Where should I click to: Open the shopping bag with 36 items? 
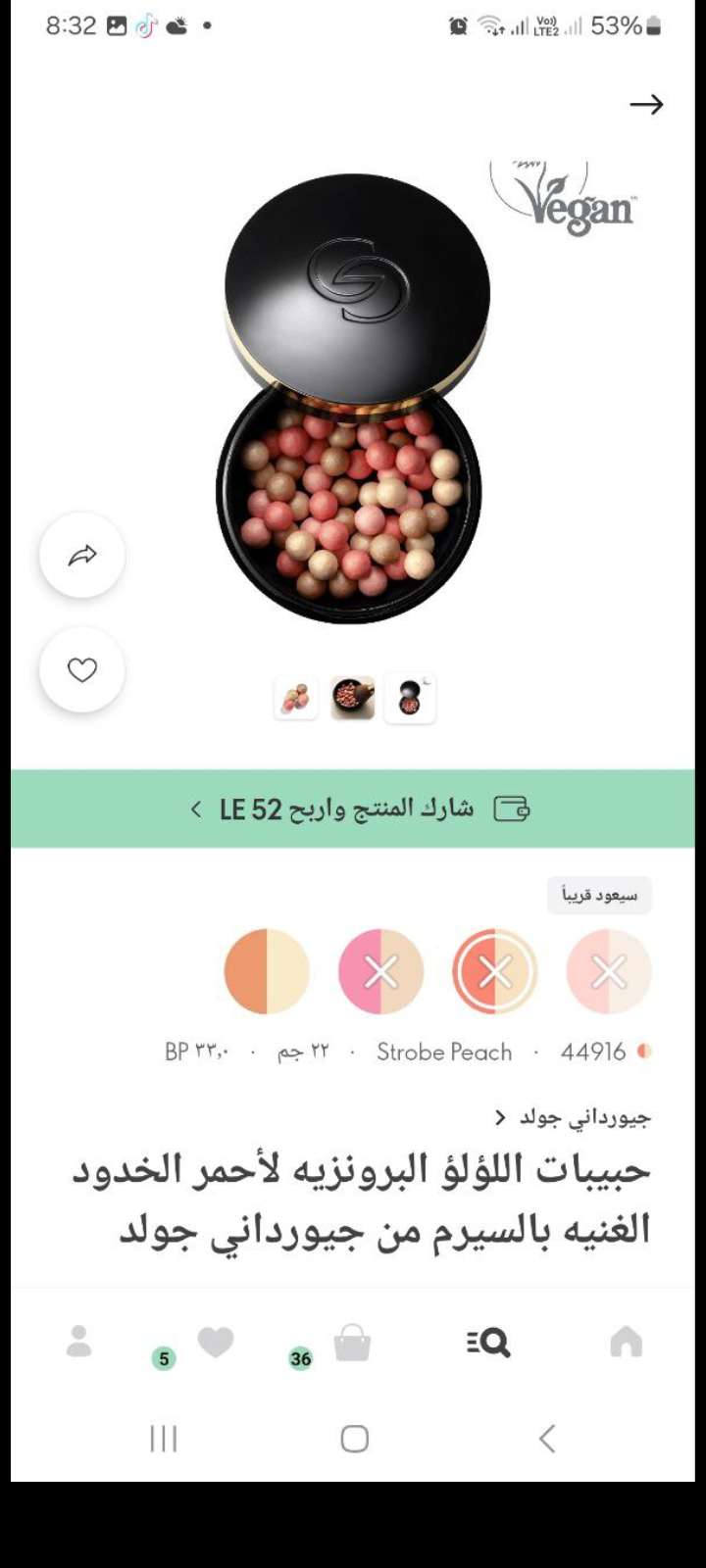[351, 1344]
